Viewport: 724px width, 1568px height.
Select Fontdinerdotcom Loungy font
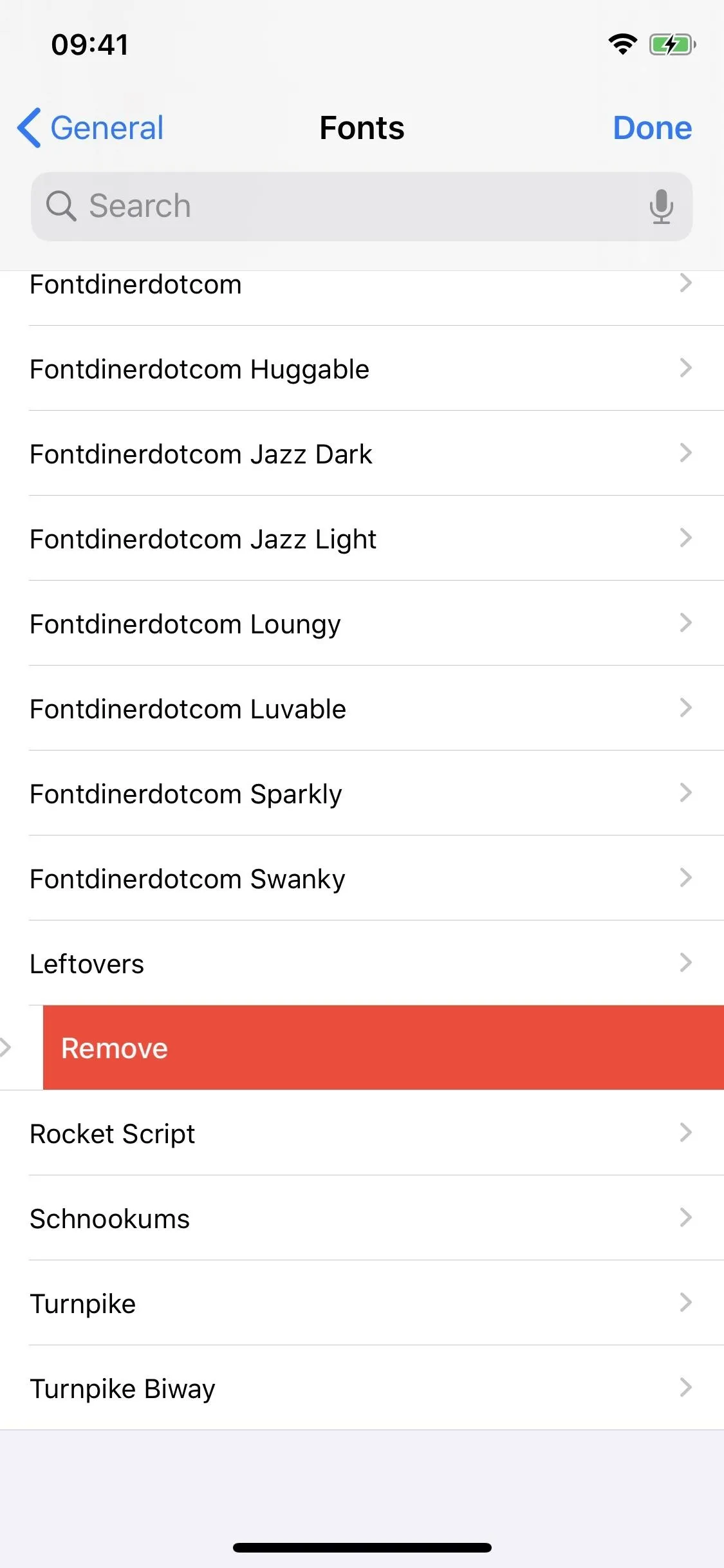[x=362, y=624]
